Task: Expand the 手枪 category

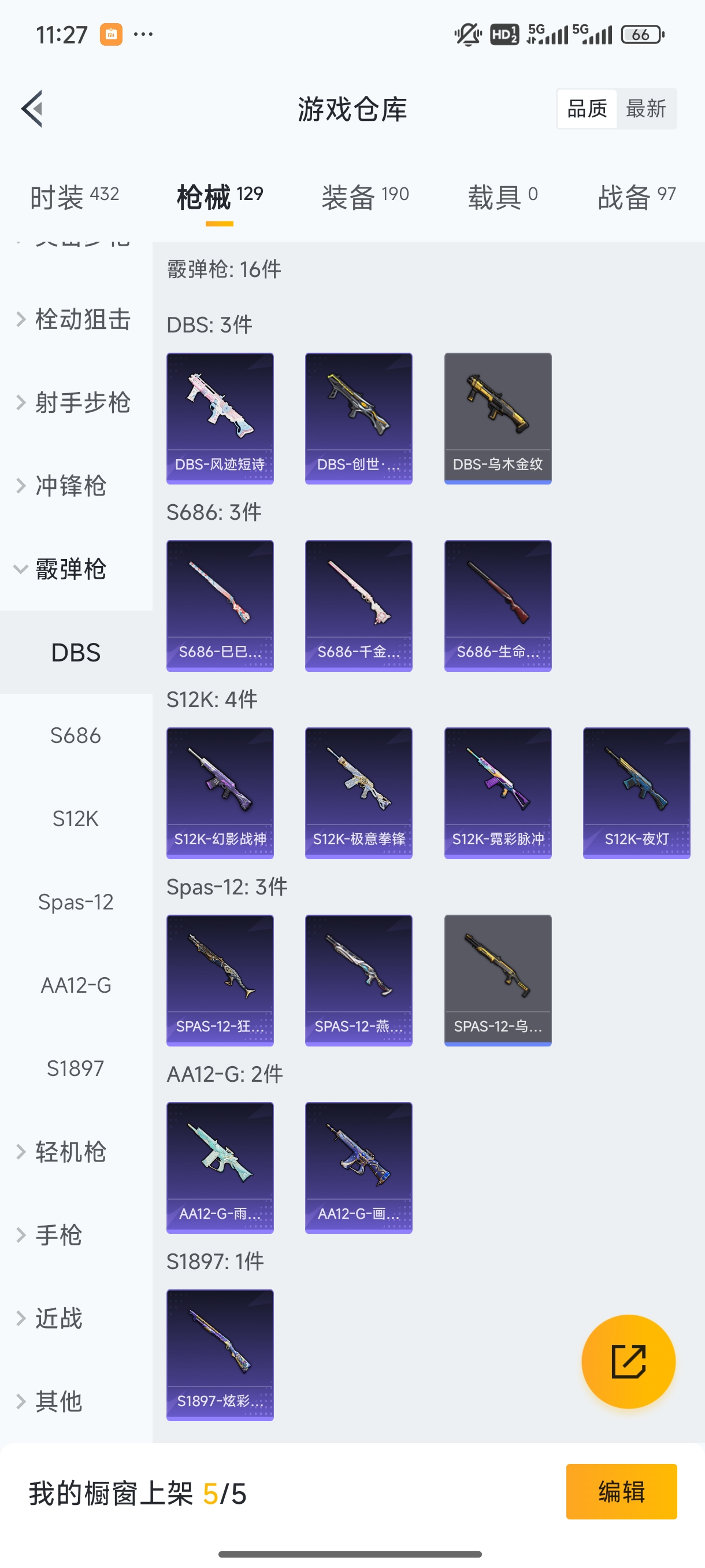Action: click(x=58, y=1234)
